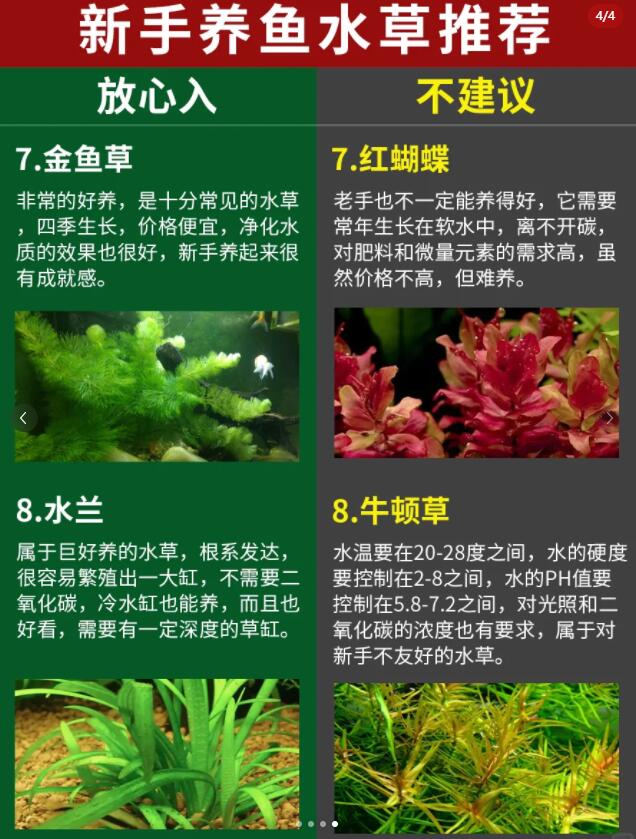Tap the next image arrow
The height and width of the screenshot is (839, 636).
pyautogui.click(x=609, y=418)
